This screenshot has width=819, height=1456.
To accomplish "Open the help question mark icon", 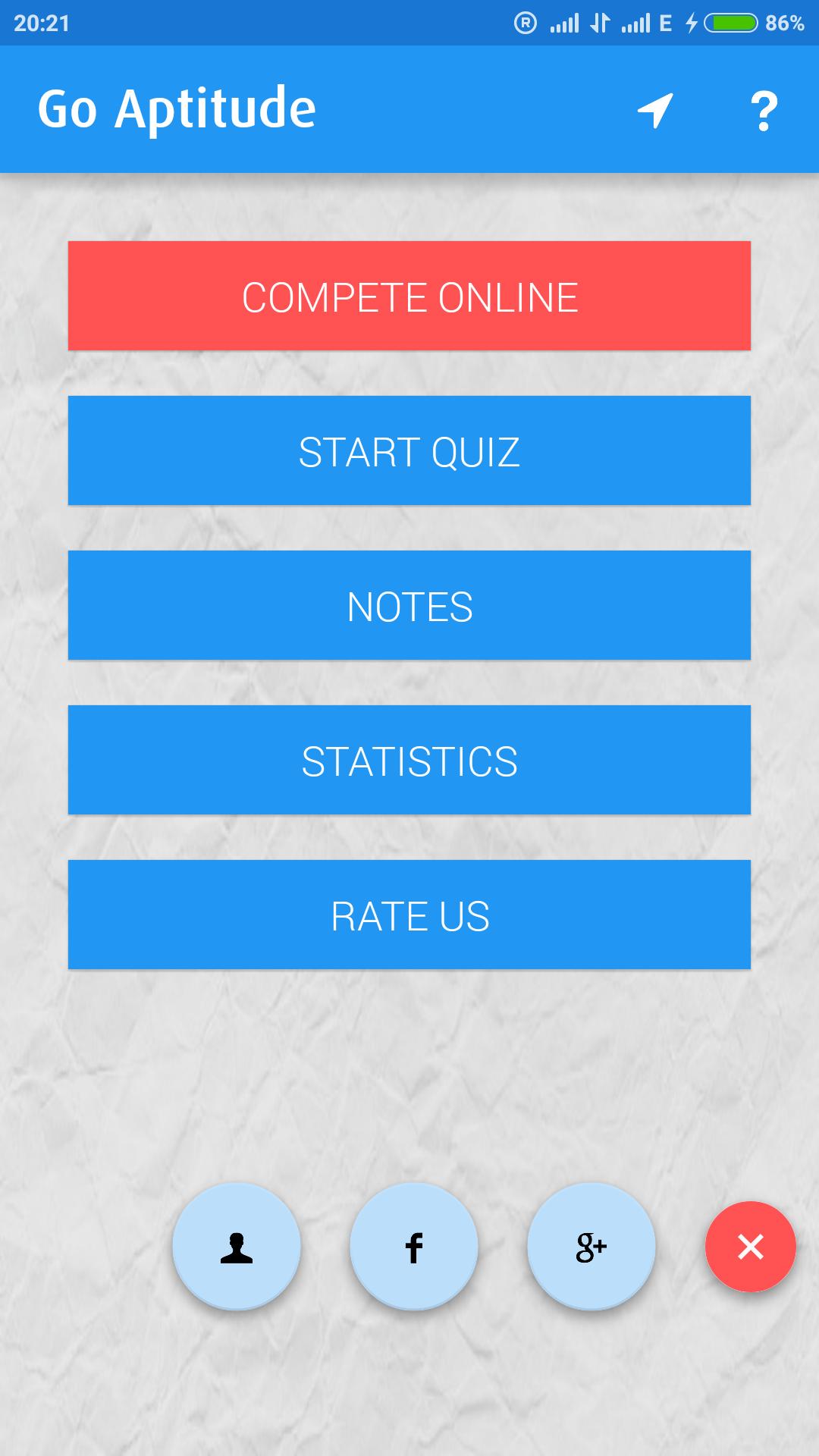I will tap(764, 111).
